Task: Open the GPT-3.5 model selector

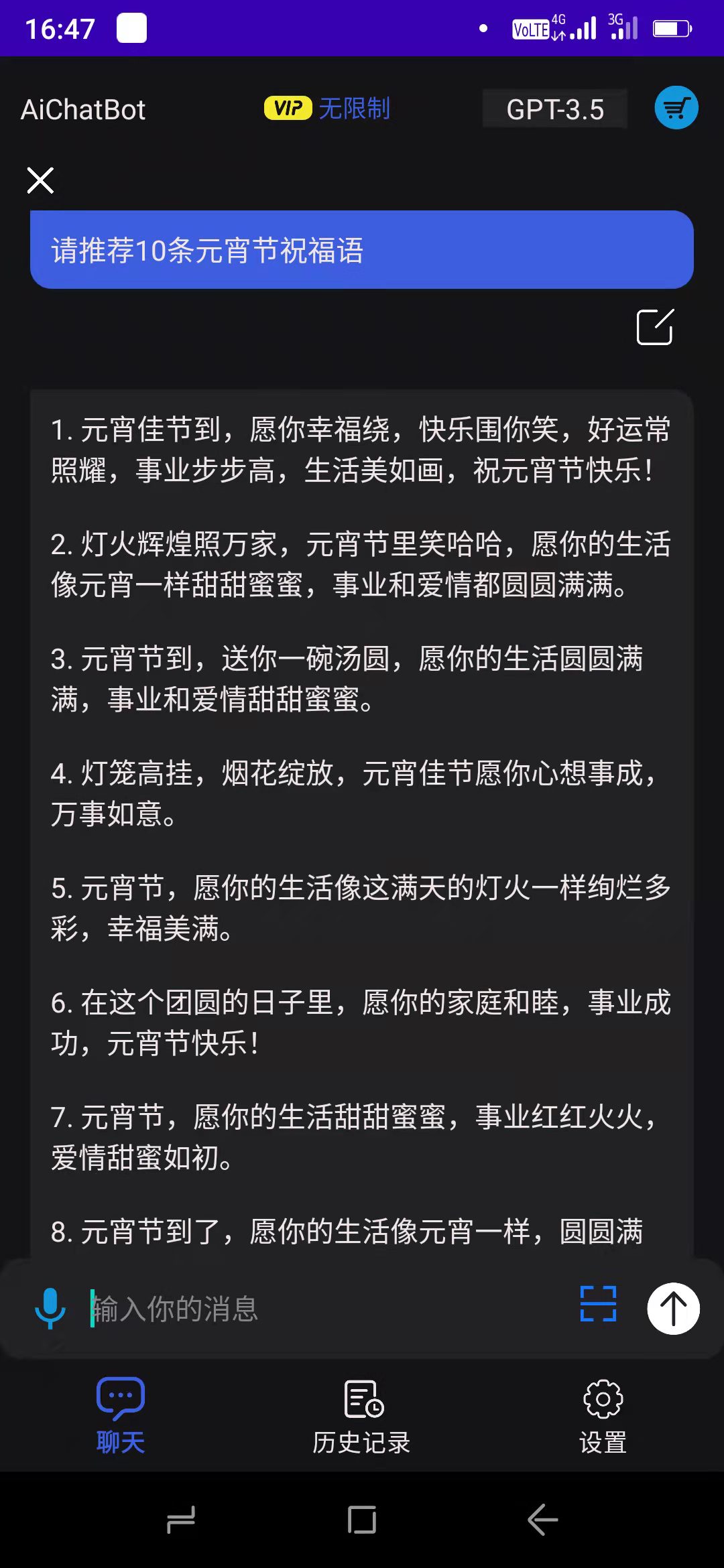Action: [x=555, y=109]
